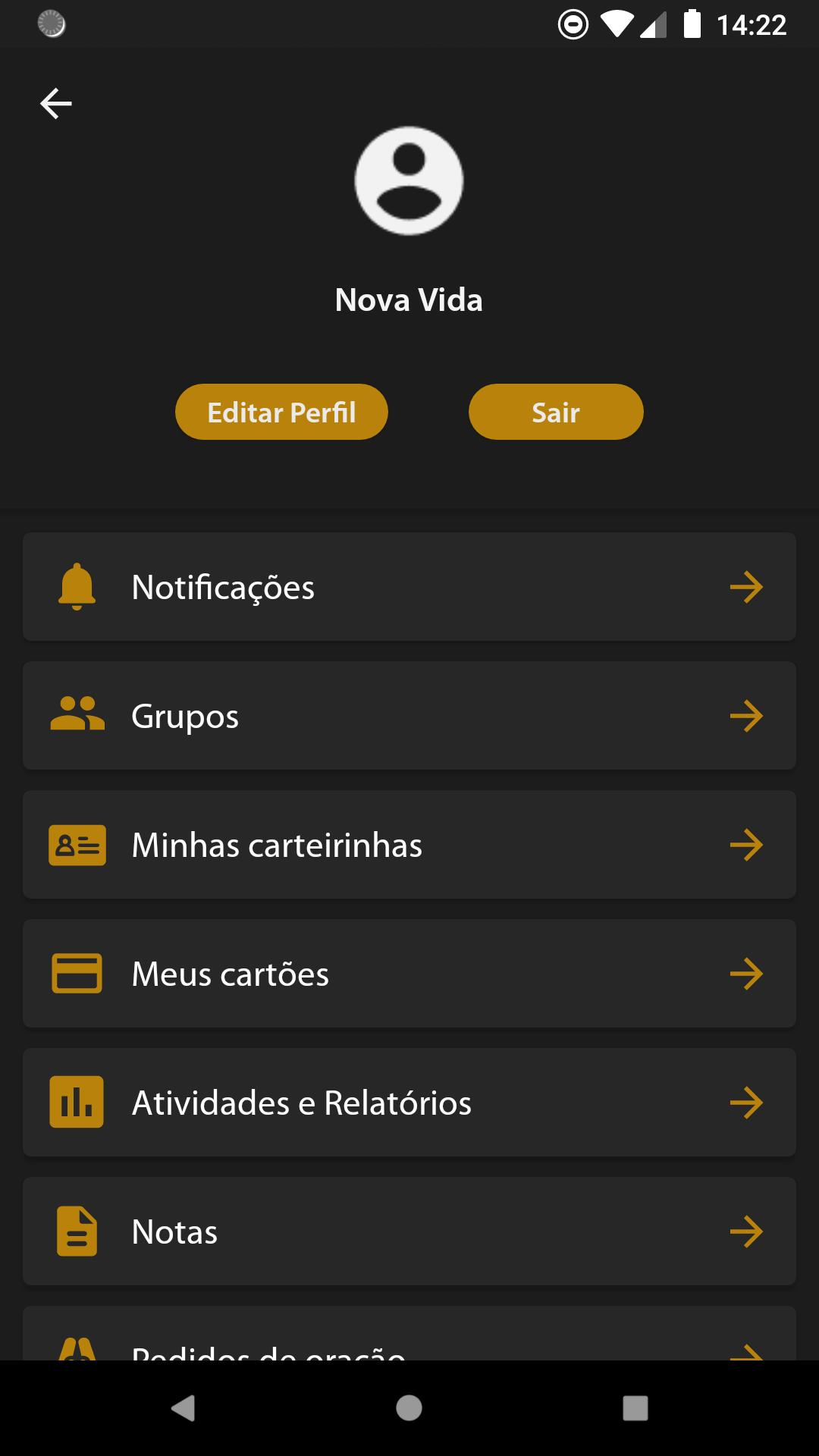Open Atividades e Relatórios

[409, 1103]
